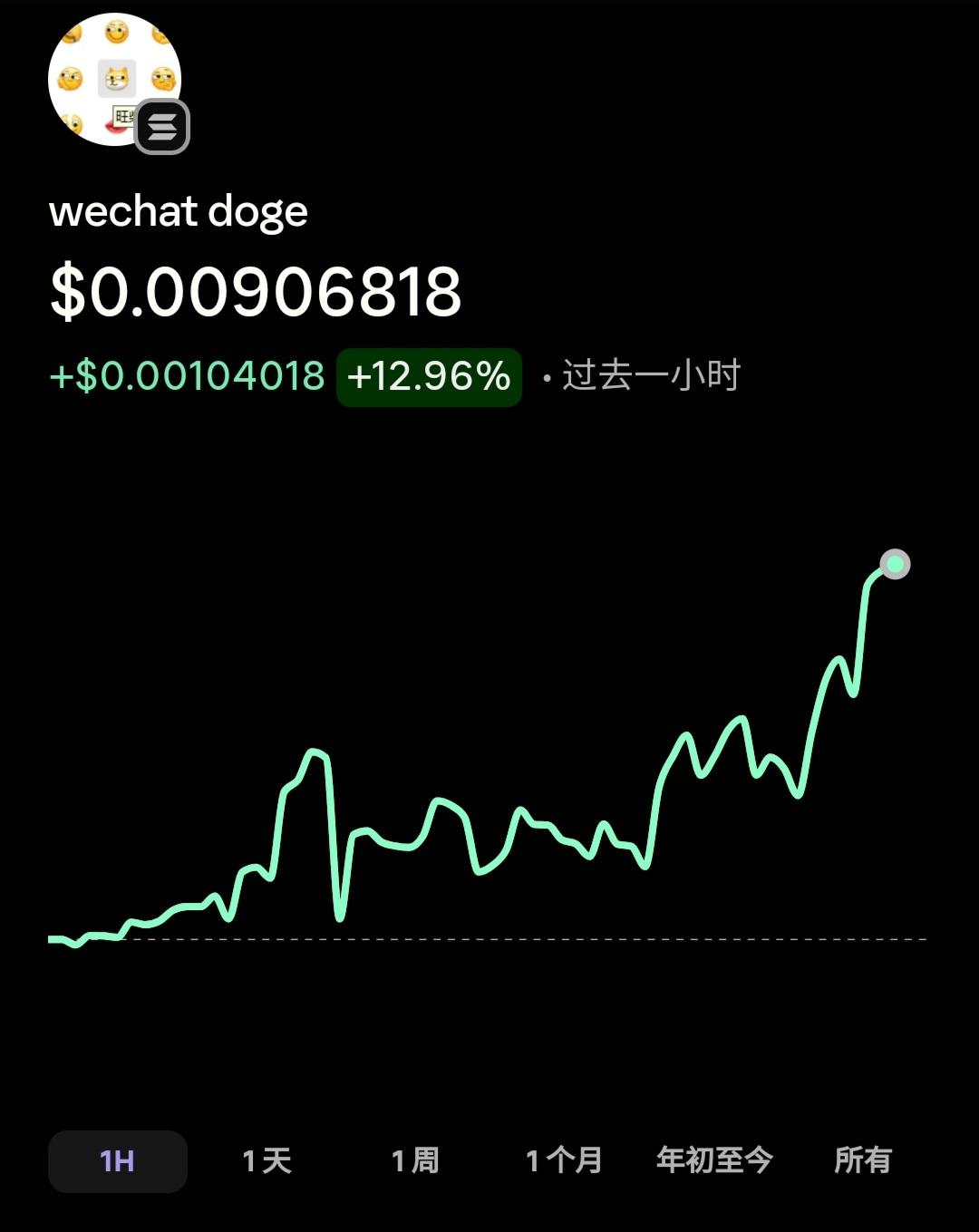Viewport: 979px width, 1232px height.
Task: View 所有 price history
Action: coord(863,1160)
